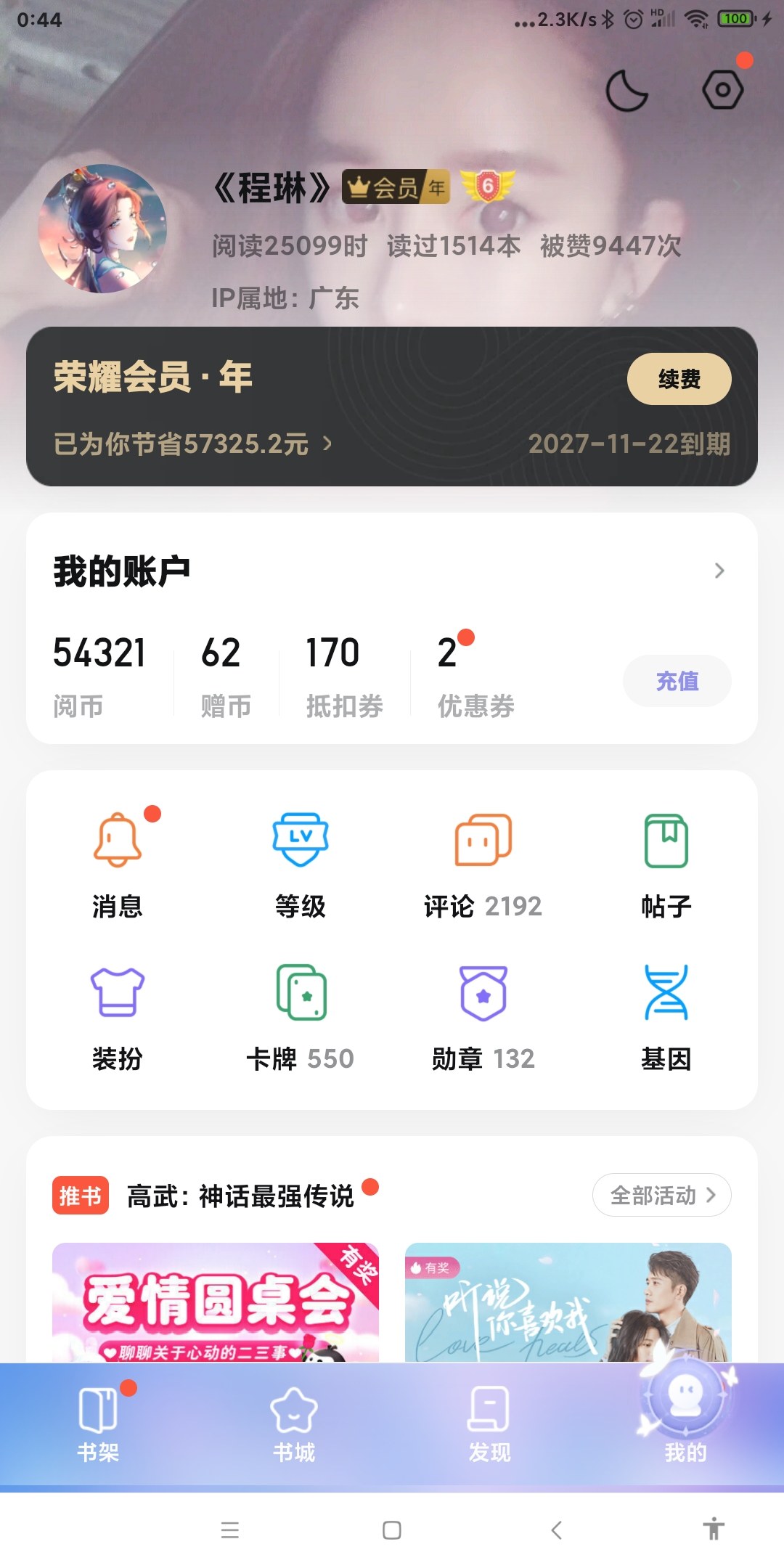Open the 爱情圆桌会 activity banner

pyautogui.click(x=216, y=1302)
